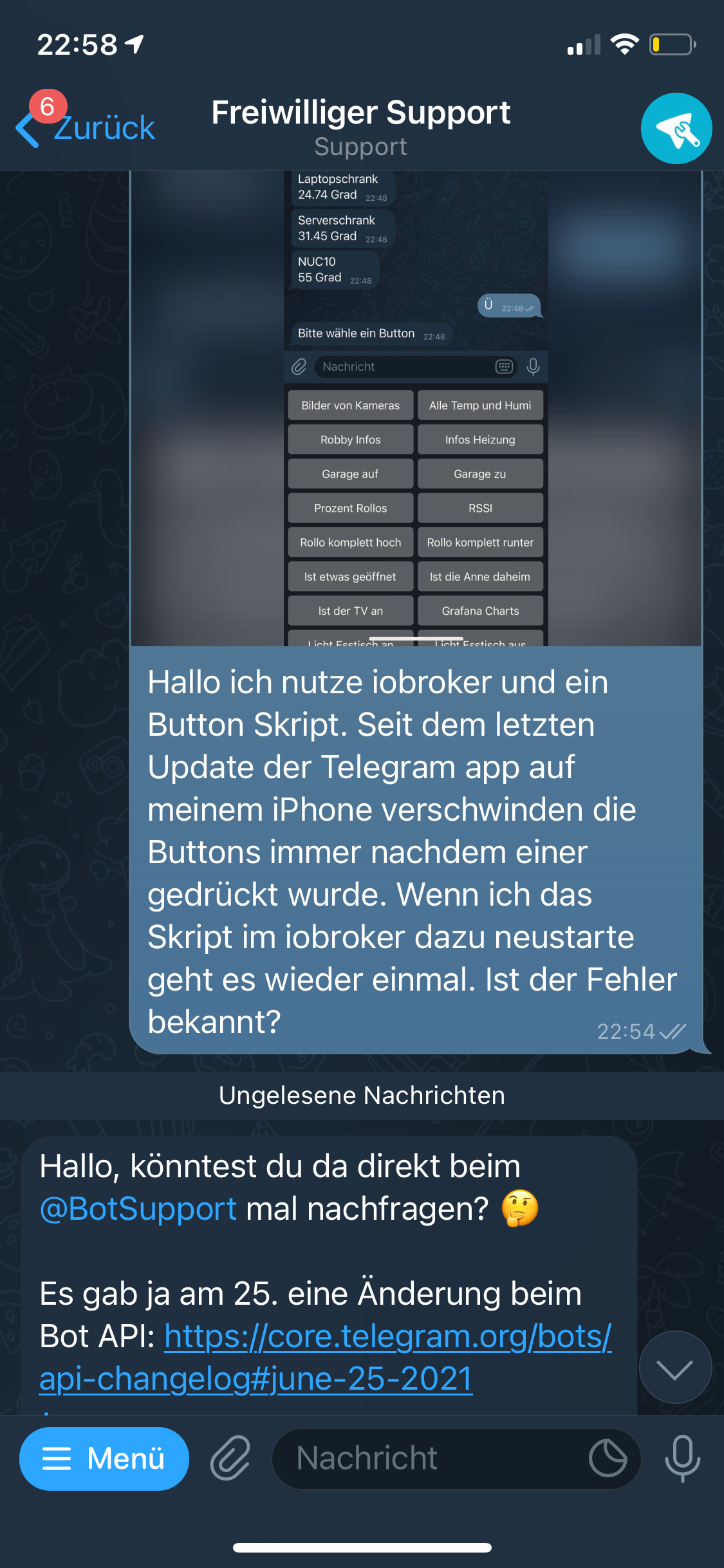
Task: Tap the paperclip attach icon
Action: tap(230, 1459)
